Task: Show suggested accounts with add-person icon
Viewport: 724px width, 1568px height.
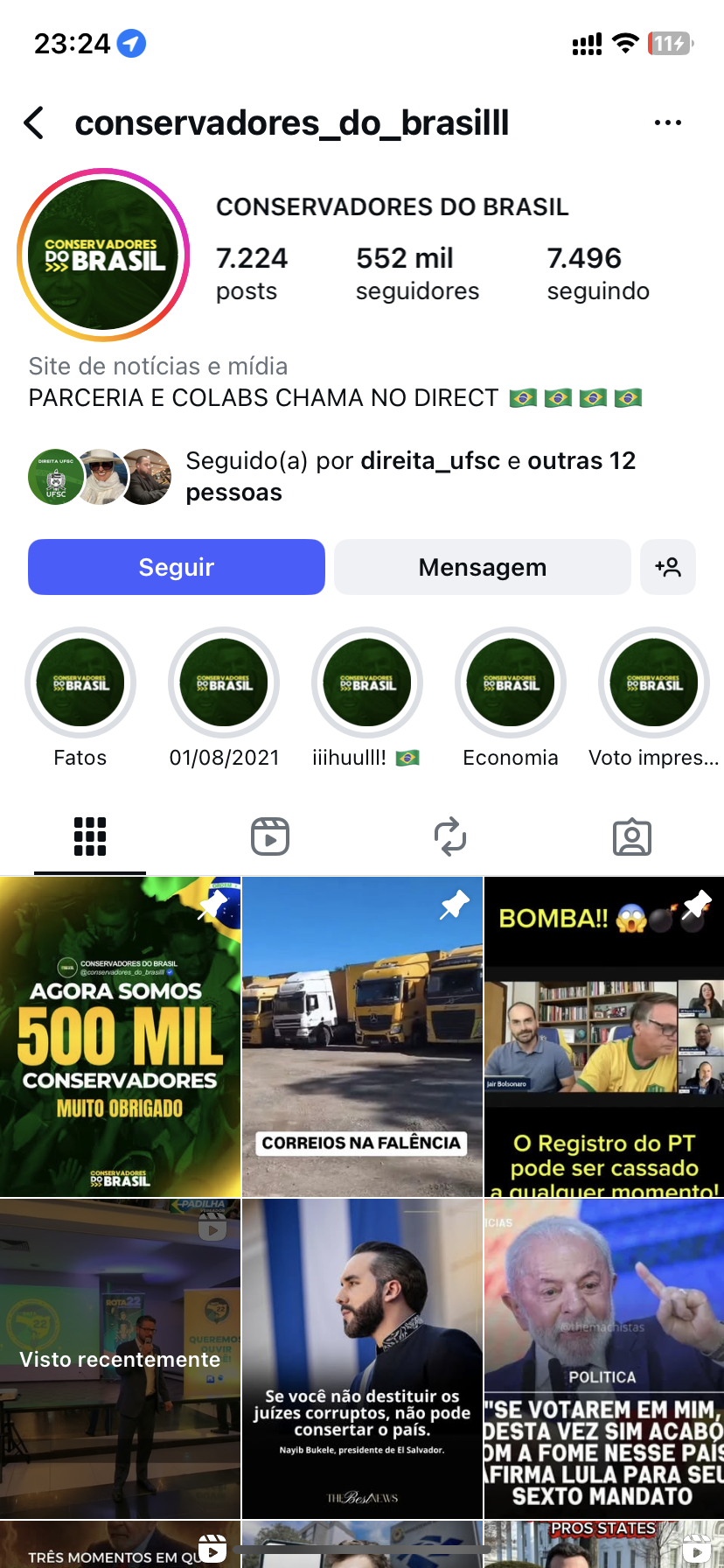Action: pos(668,567)
